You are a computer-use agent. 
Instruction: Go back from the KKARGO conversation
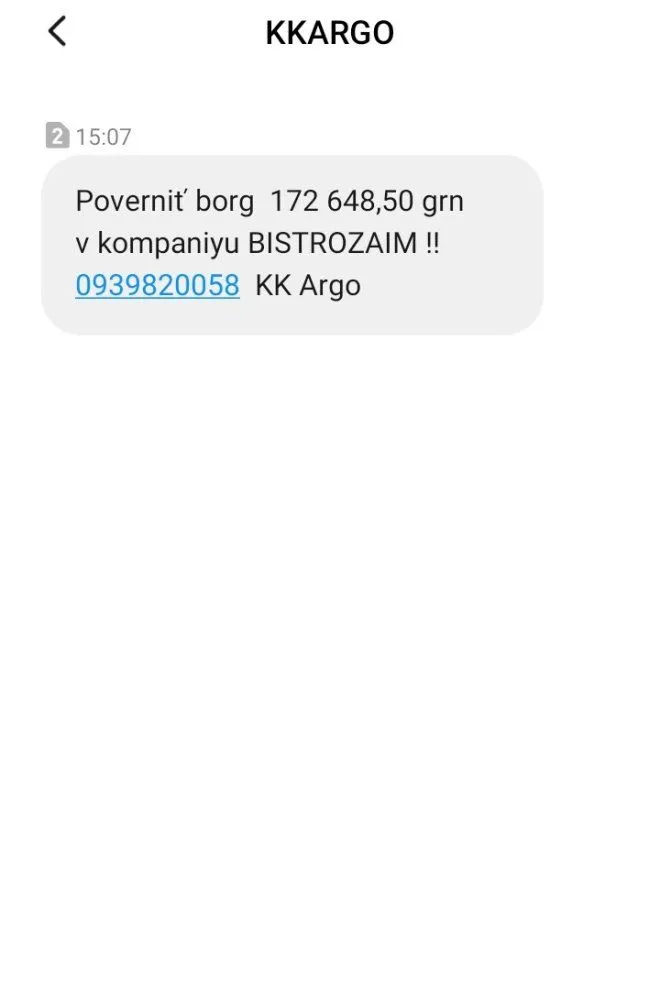point(57,32)
